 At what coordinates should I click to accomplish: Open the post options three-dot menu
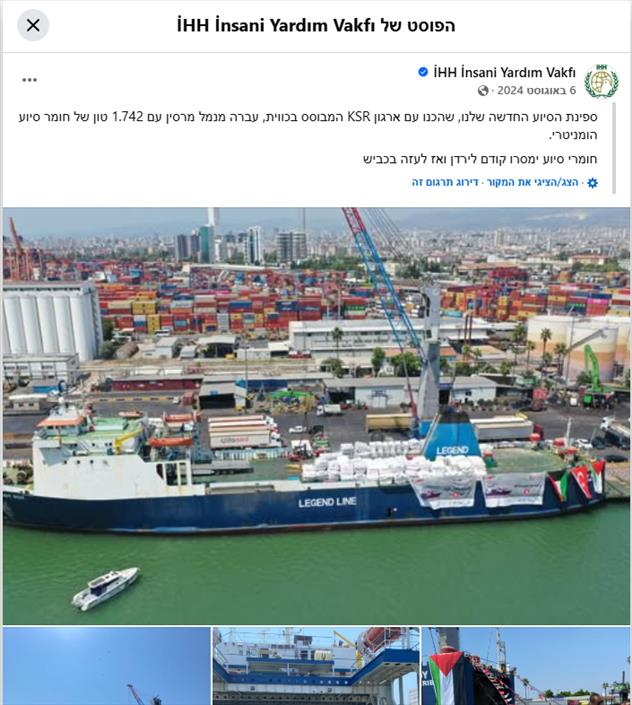pyautogui.click(x=29, y=80)
